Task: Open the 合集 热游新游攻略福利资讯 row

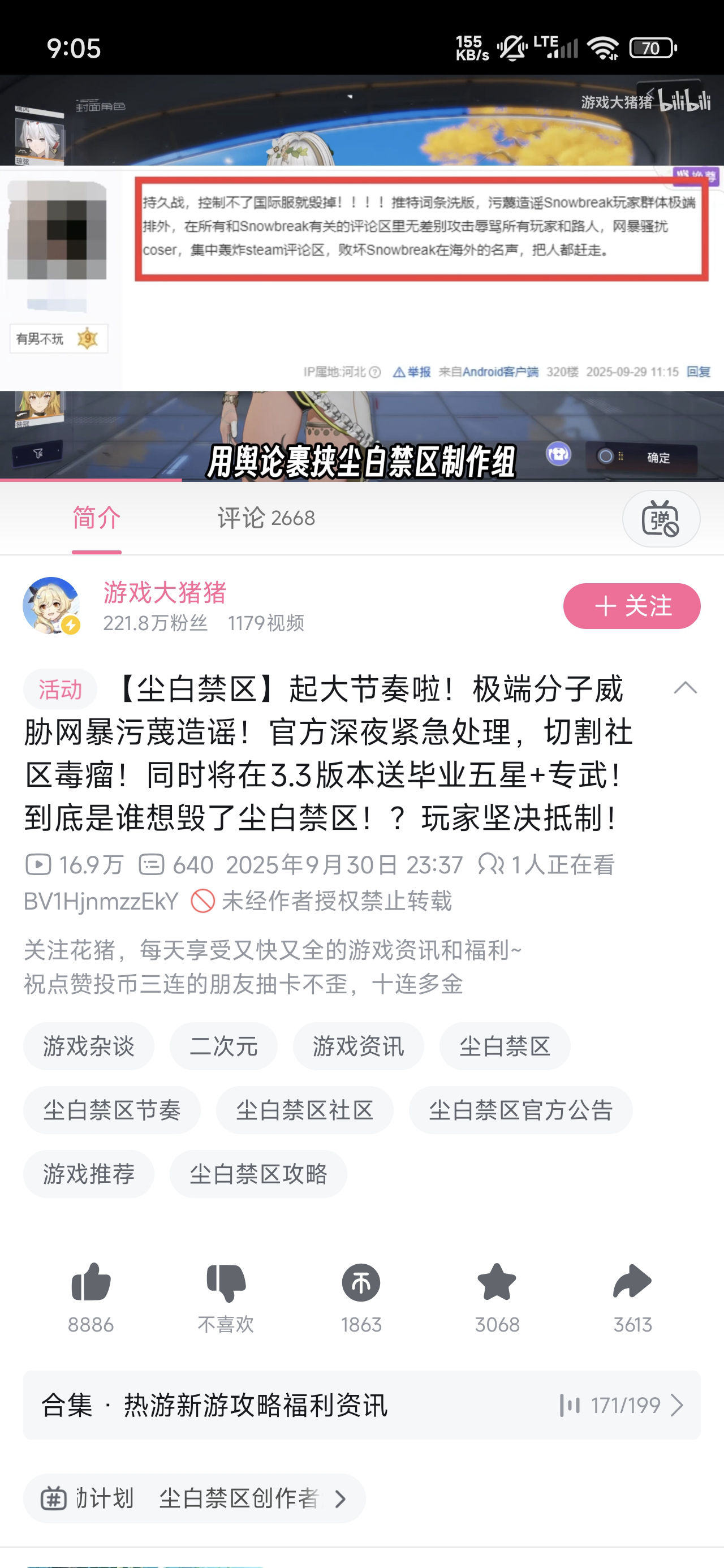Action: pos(361,1406)
